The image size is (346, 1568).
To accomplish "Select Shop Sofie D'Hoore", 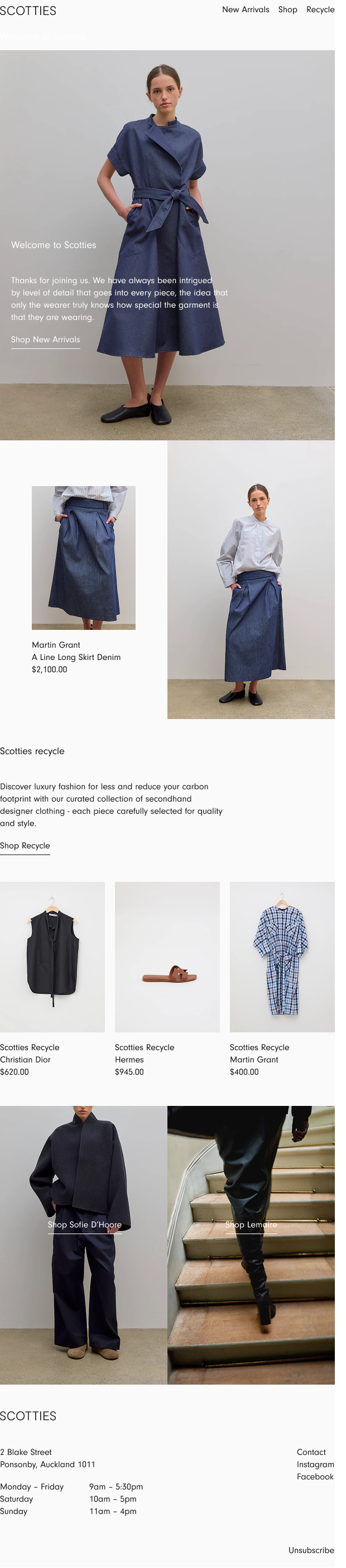I will (x=85, y=1225).
